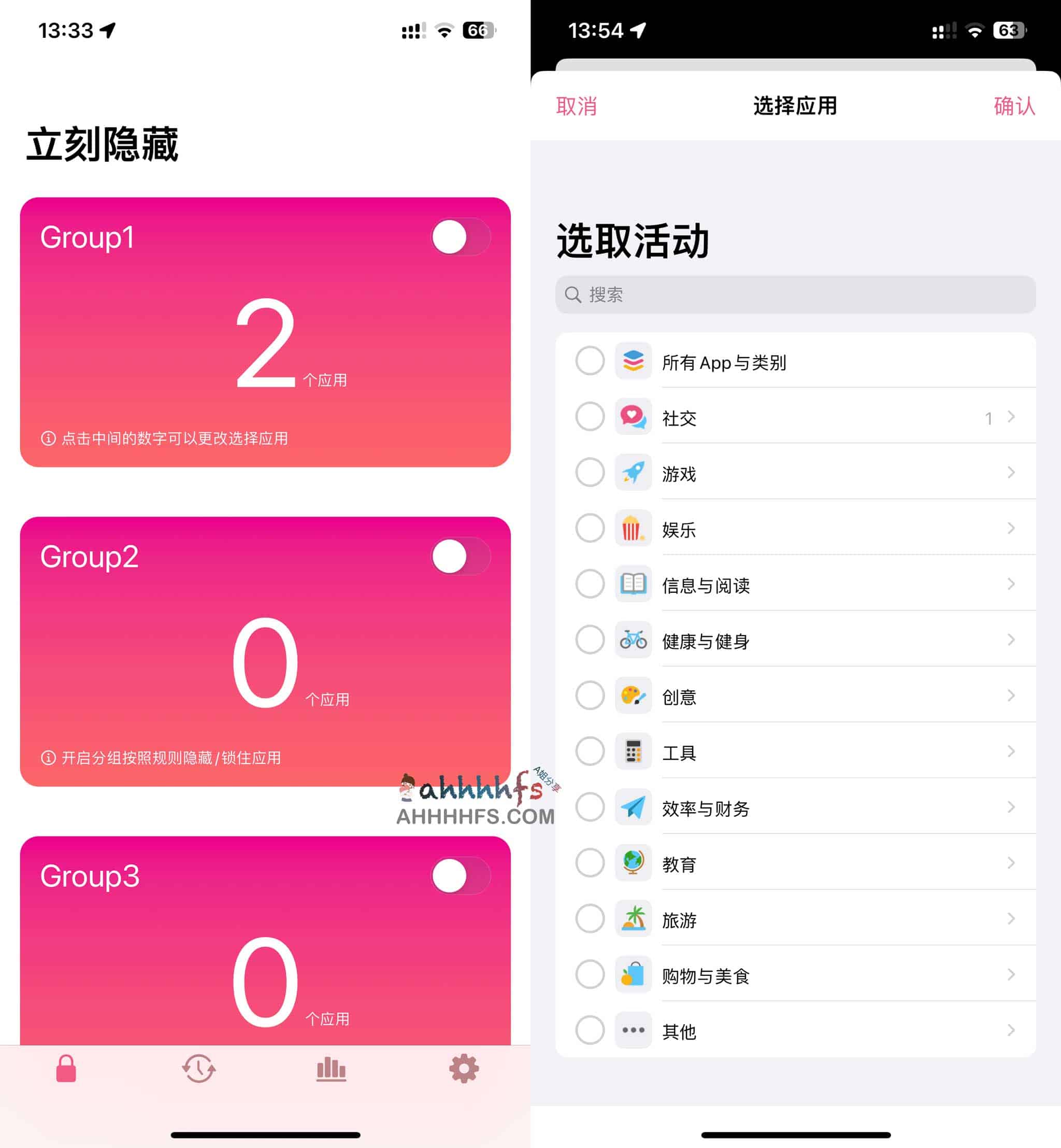Tap the 工具 calculator icon
1061x1148 pixels.
tap(633, 751)
